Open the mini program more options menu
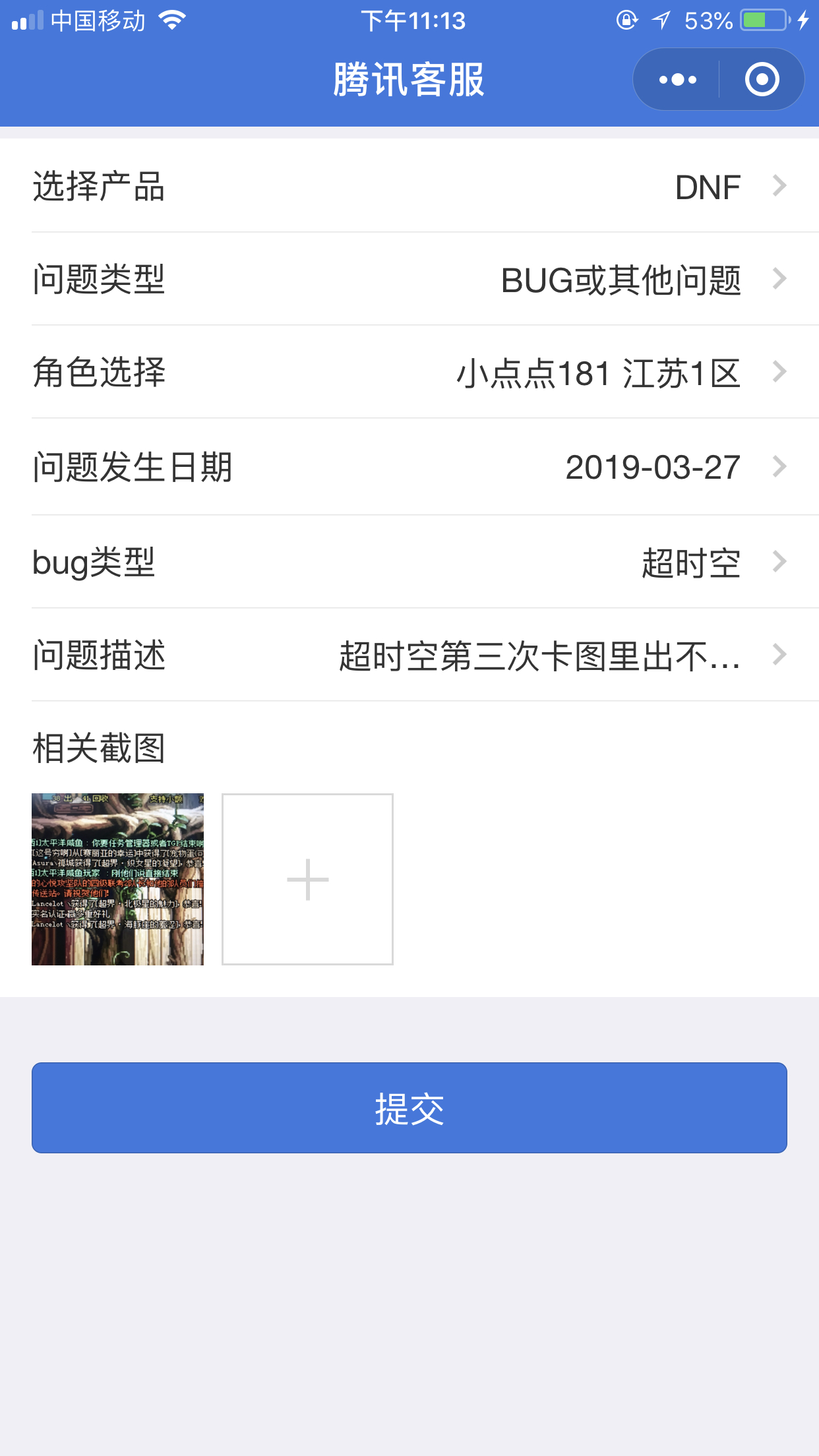The image size is (819, 1456). click(x=677, y=80)
